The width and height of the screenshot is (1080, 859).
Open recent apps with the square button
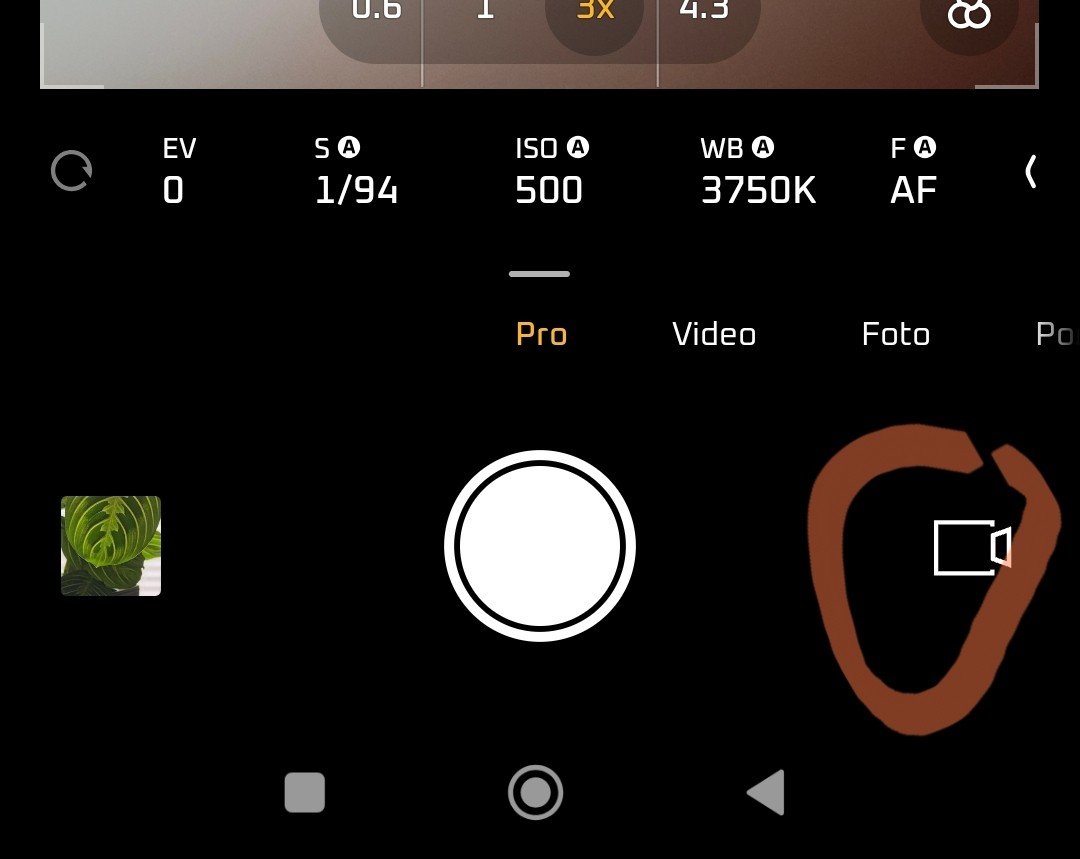(305, 792)
